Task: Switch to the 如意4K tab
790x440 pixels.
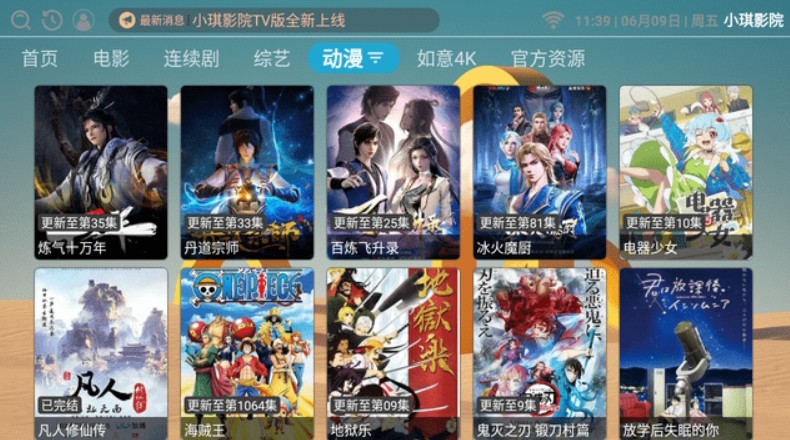Action: (x=446, y=59)
